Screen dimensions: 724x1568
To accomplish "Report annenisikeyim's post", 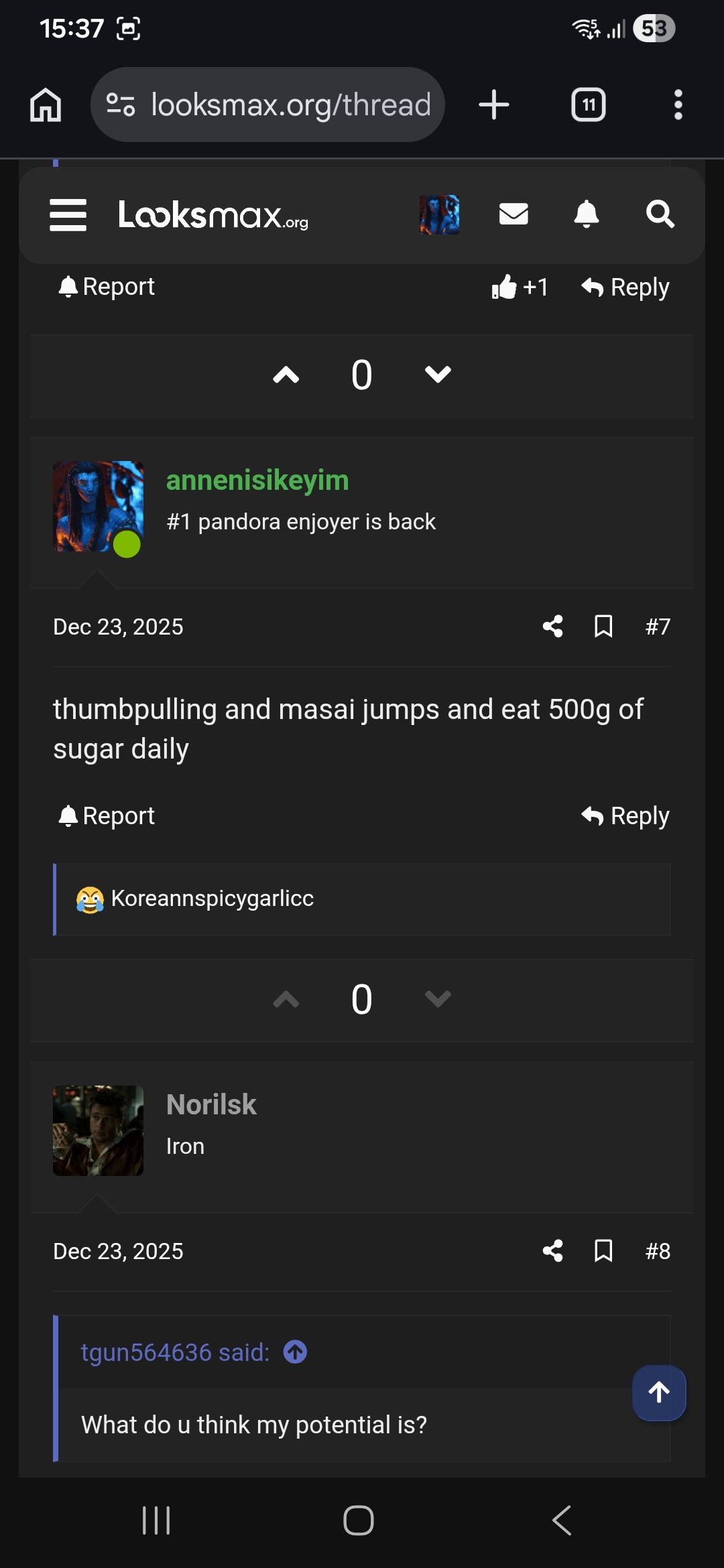I will (107, 816).
